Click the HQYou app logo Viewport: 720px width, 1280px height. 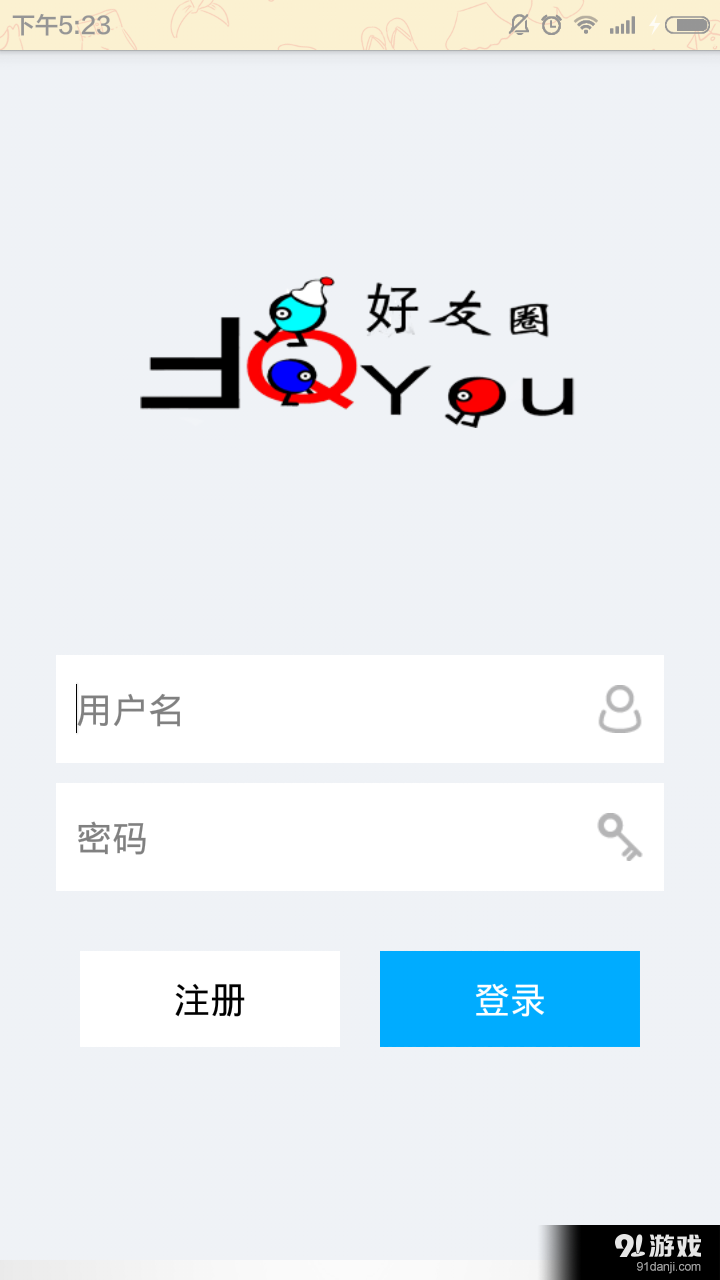[x=360, y=350]
